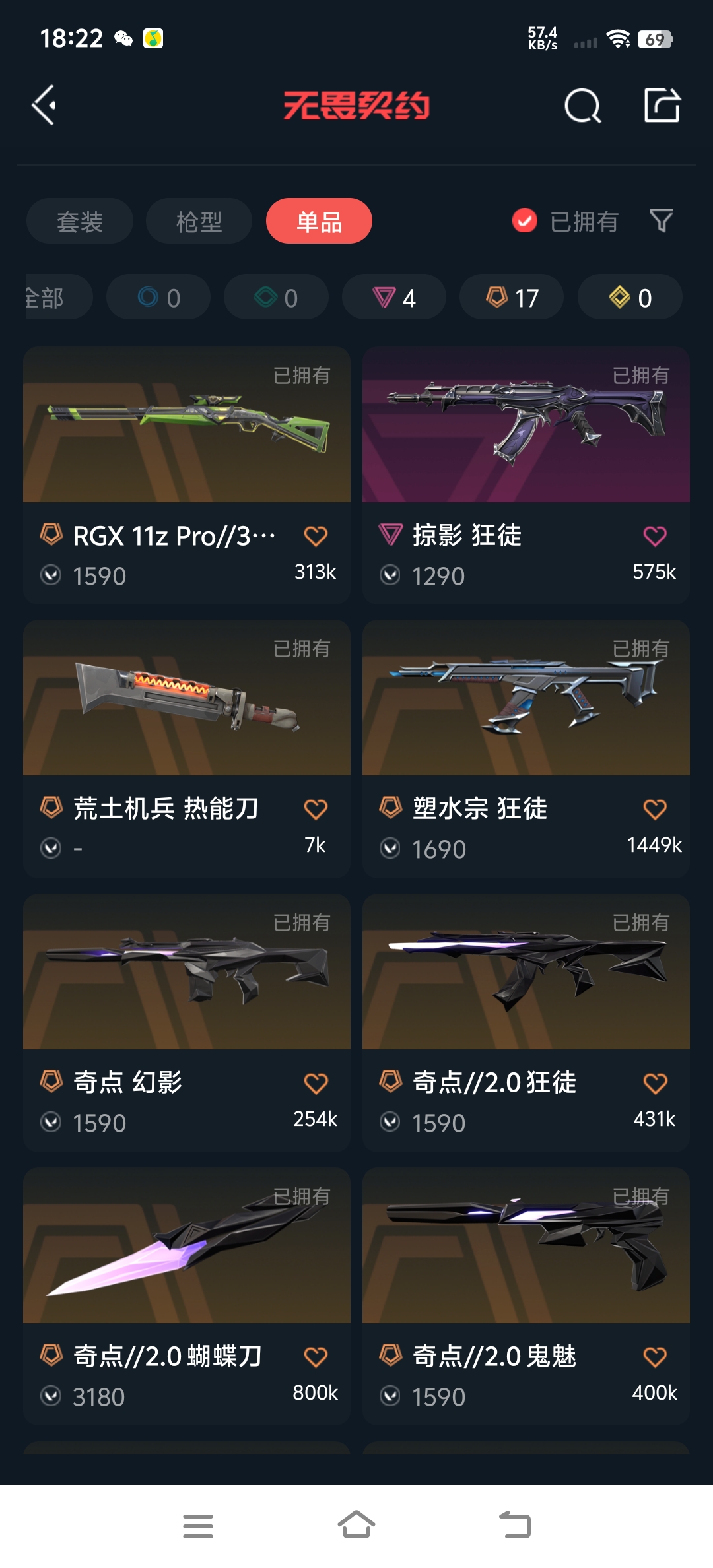Open the 掠影 狂徒 skin card
The image size is (713, 1568).
coord(526,475)
